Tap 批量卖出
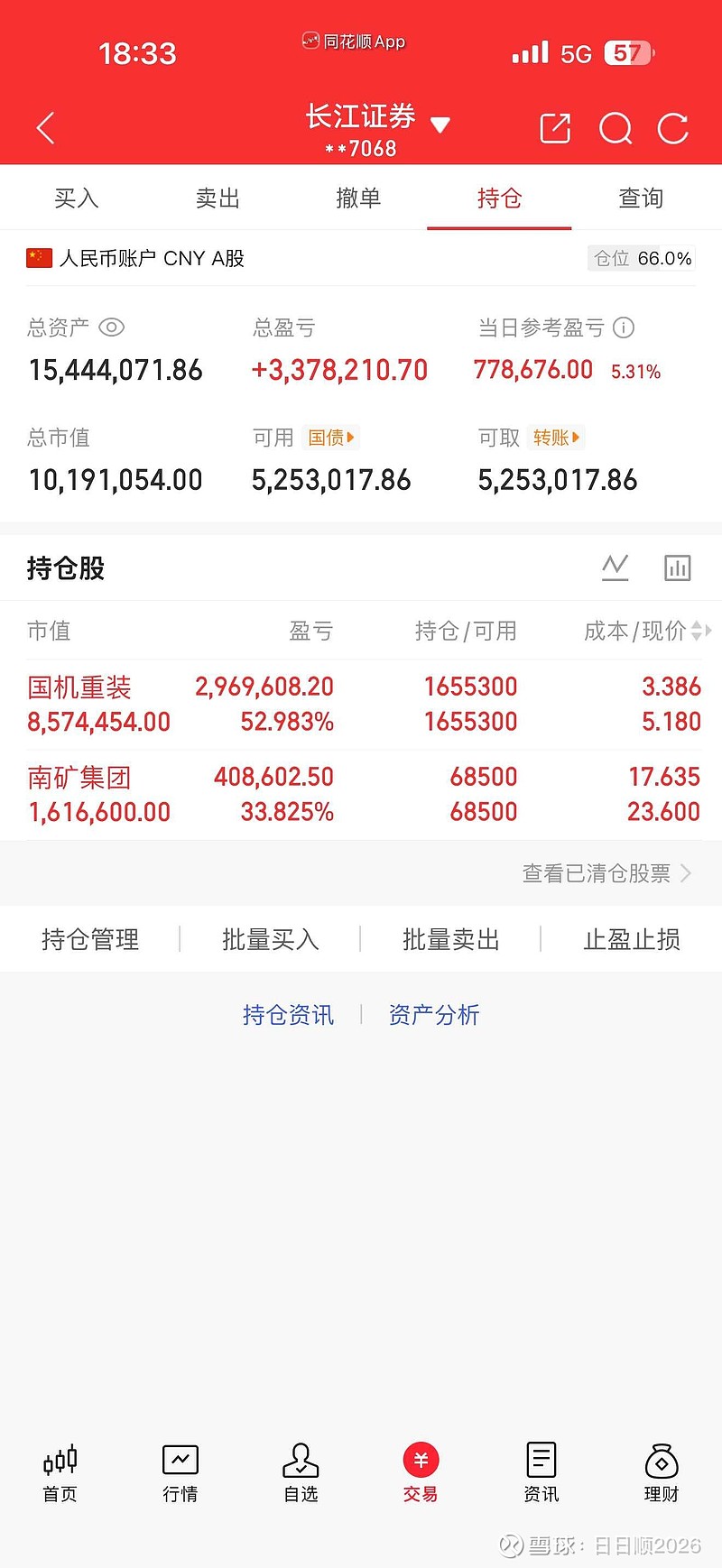This screenshot has width=722, height=1568. point(450,939)
